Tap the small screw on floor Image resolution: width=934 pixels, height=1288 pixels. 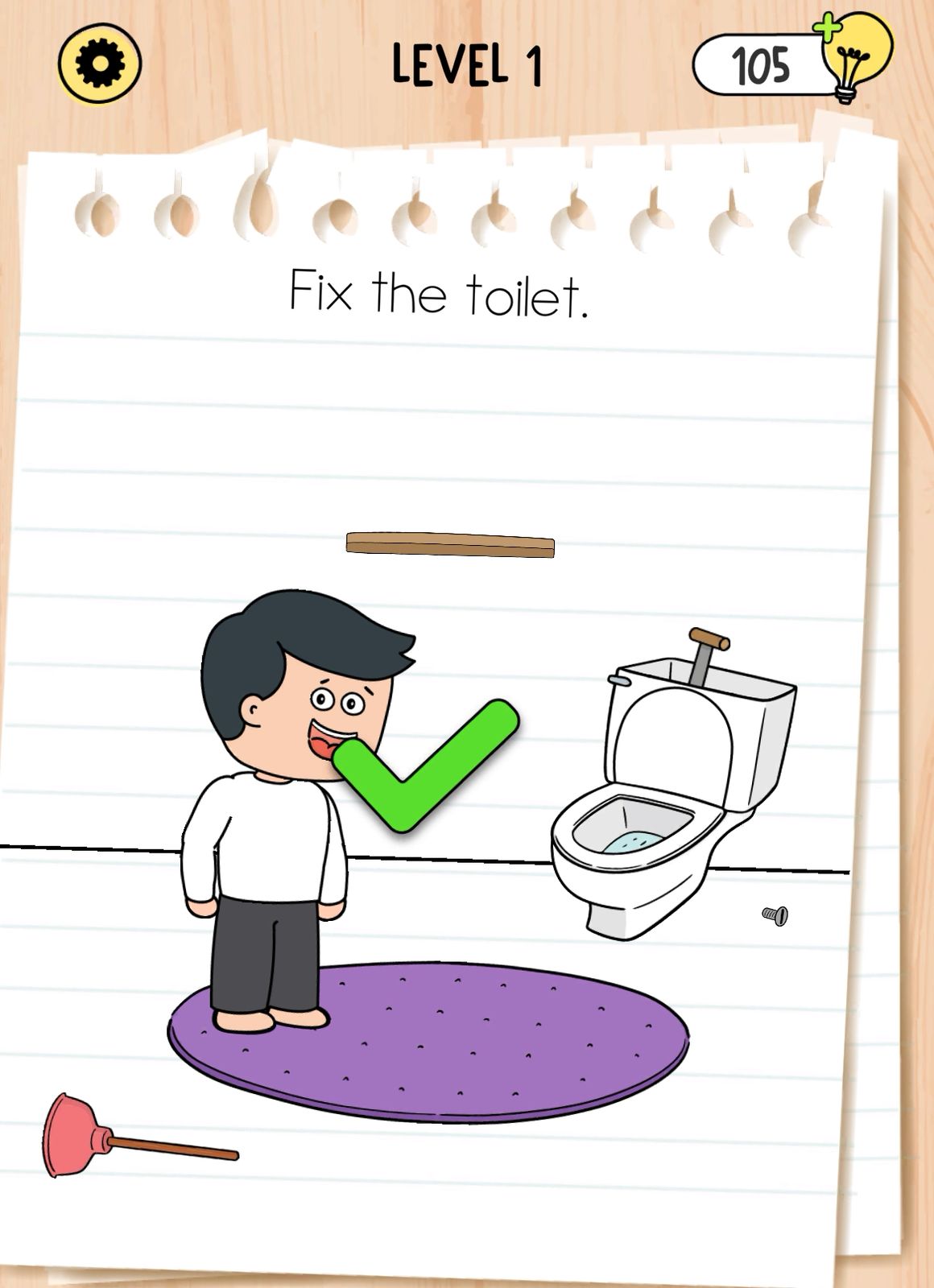(775, 914)
